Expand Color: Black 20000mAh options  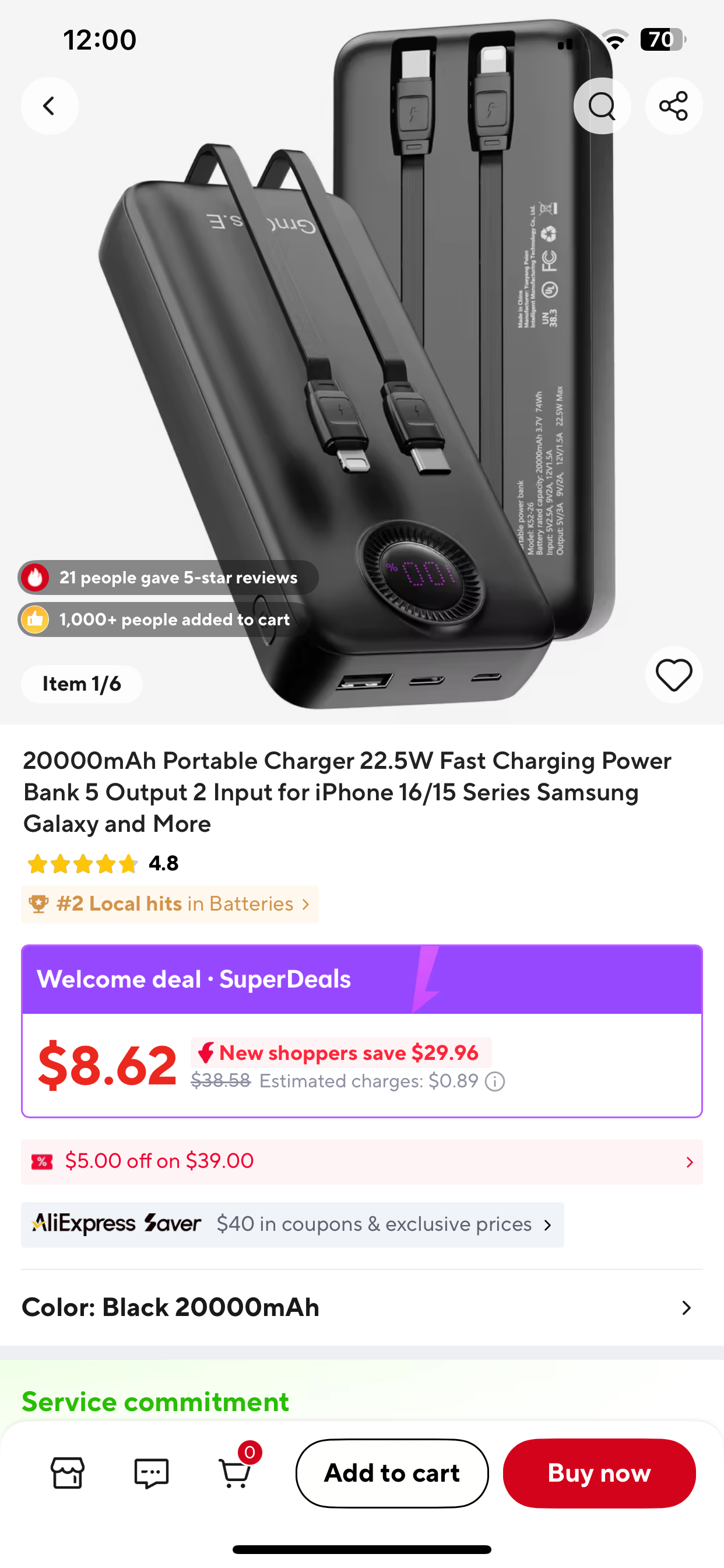tap(361, 1307)
